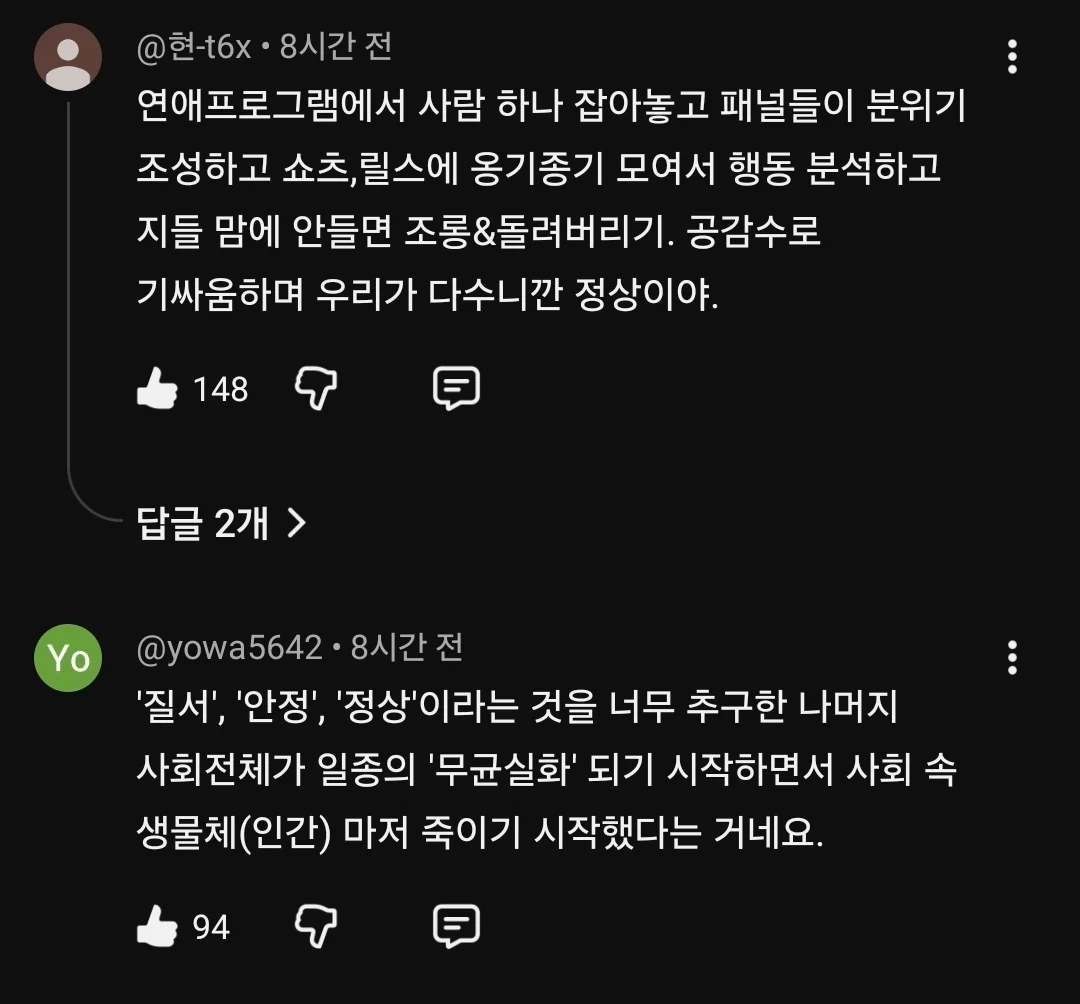Open overflow menu on @현-t6x's comment
Image resolution: width=1080 pixels, height=1004 pixels.
pyautogui.click(x=1012, y=57)
